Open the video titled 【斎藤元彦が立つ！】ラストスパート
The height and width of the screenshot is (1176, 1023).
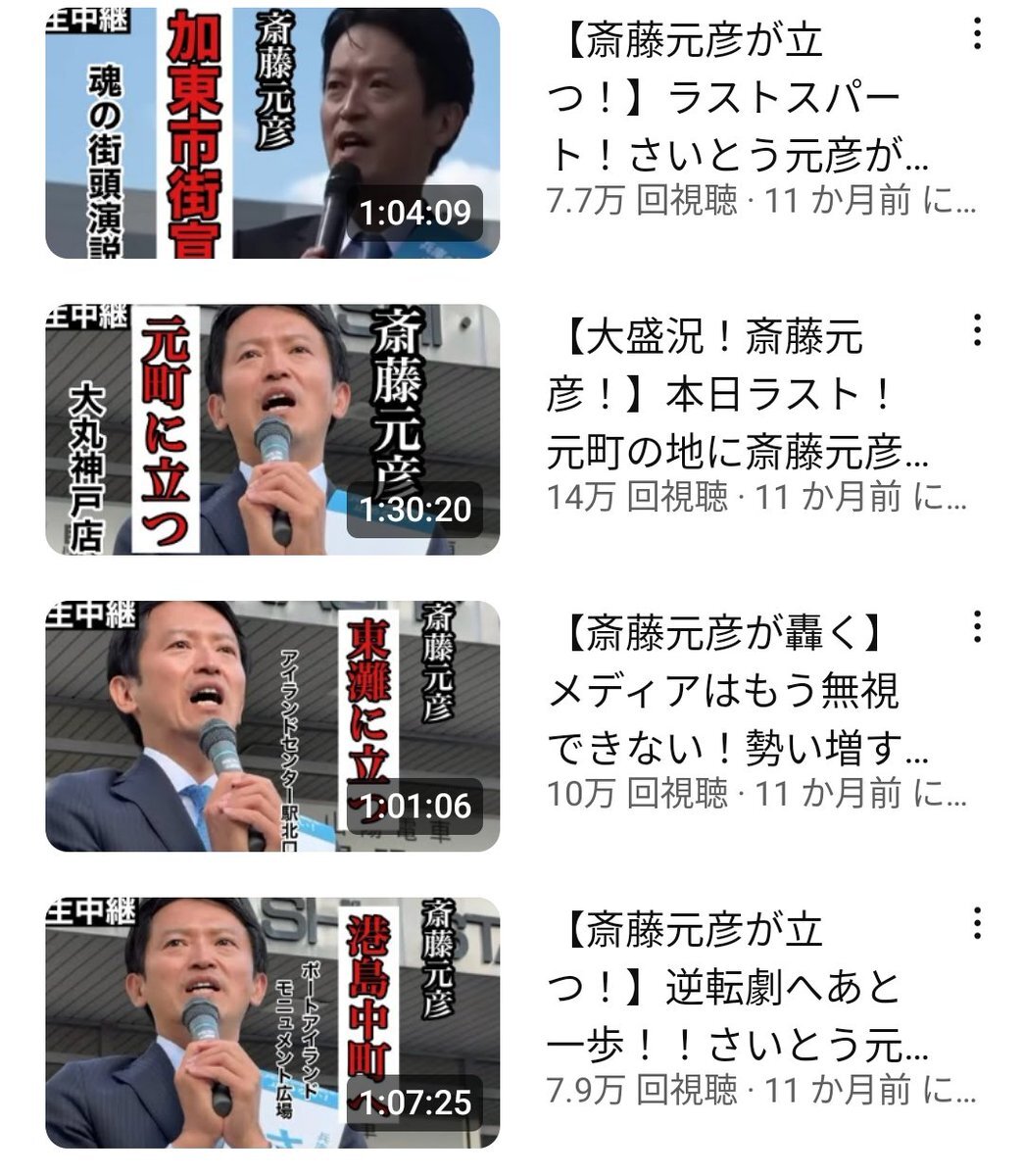tap(735, 98)
